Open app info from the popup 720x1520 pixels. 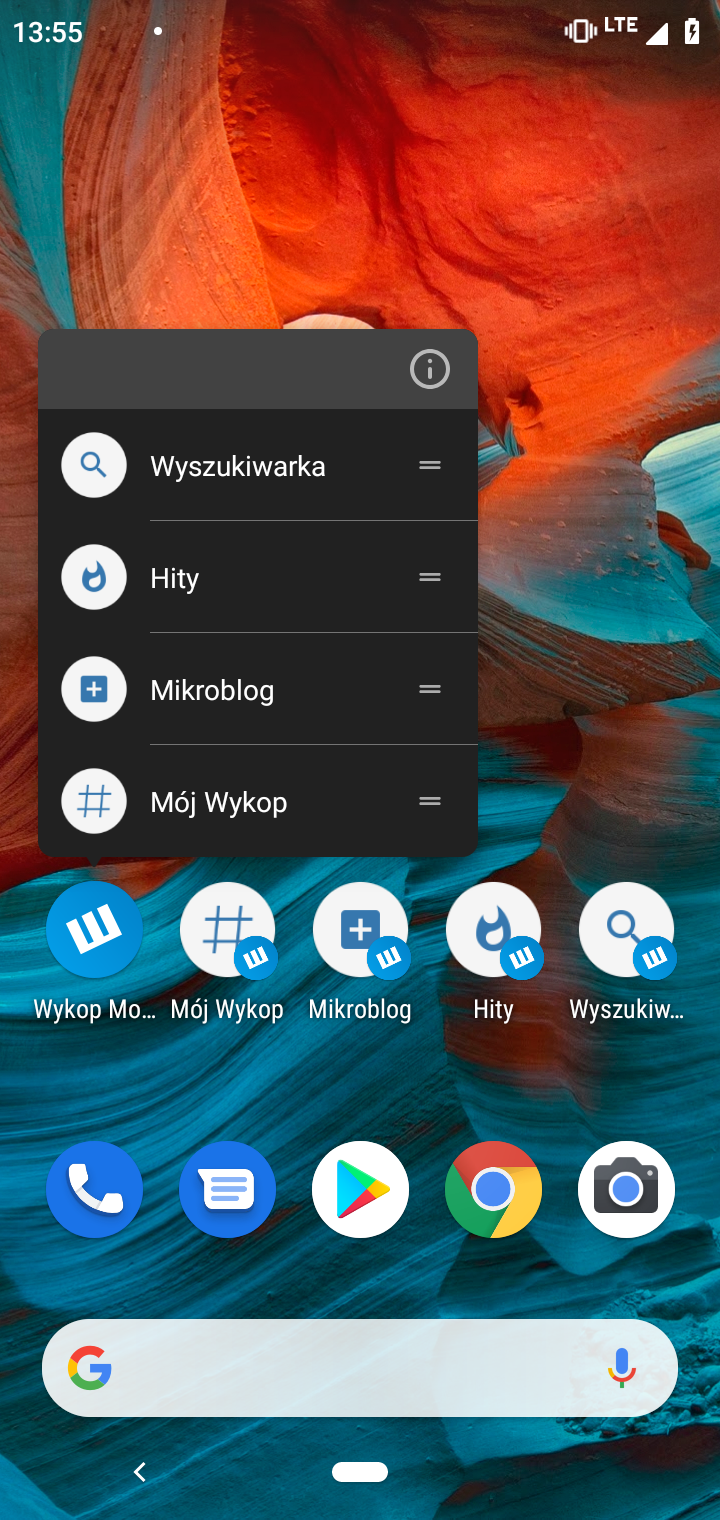point(430,370)
